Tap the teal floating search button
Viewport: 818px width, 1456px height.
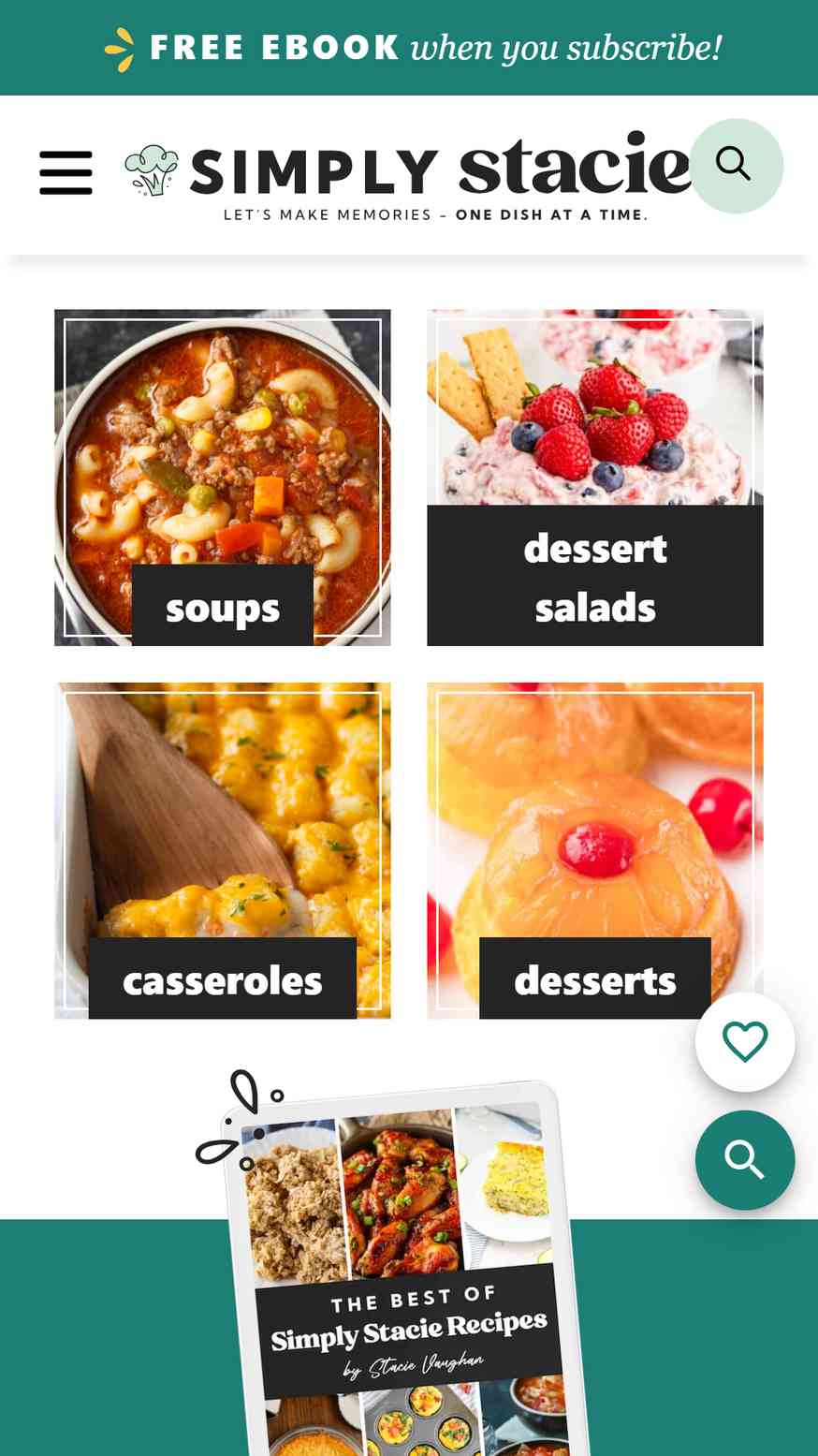tap(745, 1159)
